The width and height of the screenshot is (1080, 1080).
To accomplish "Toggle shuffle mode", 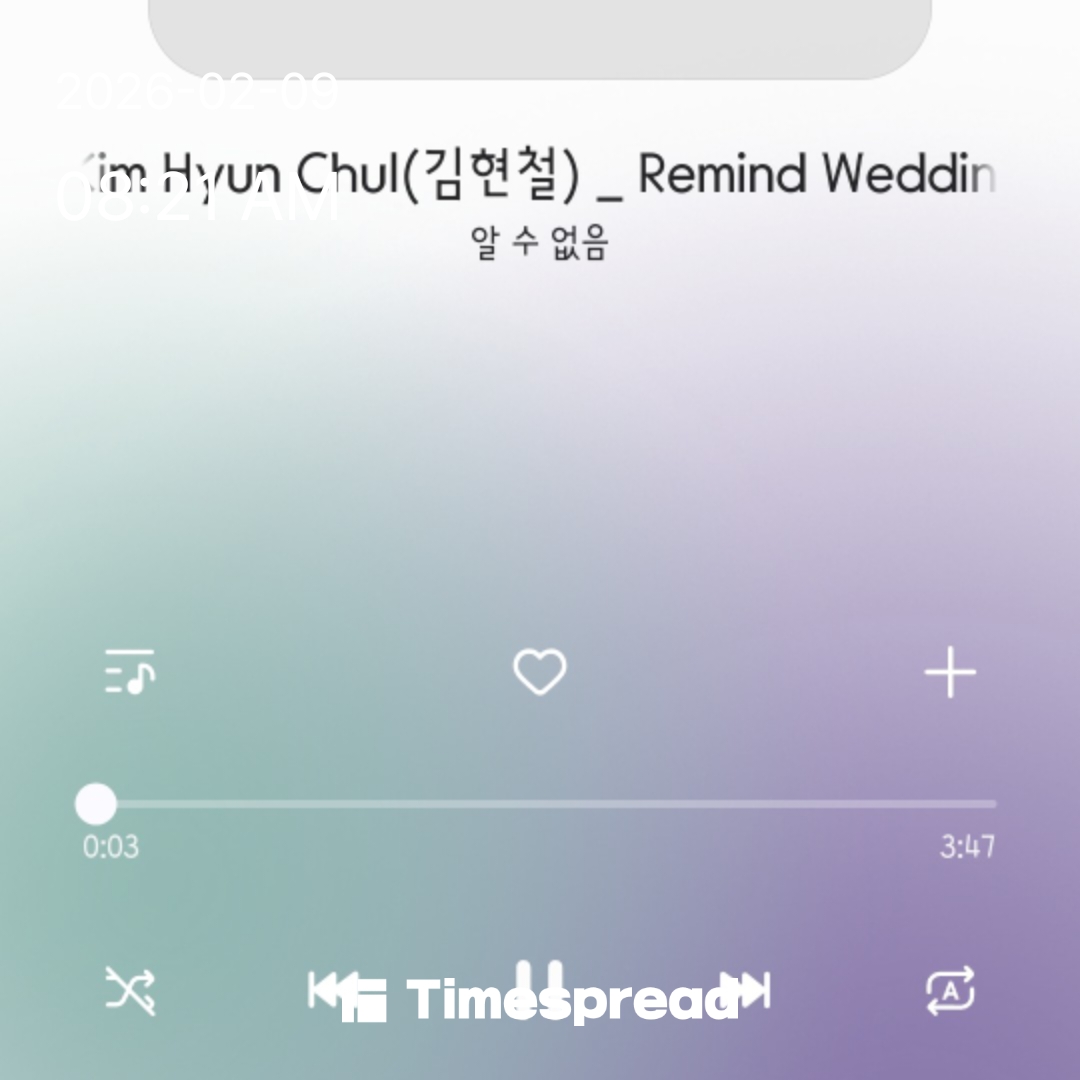I will pos(130,991).
